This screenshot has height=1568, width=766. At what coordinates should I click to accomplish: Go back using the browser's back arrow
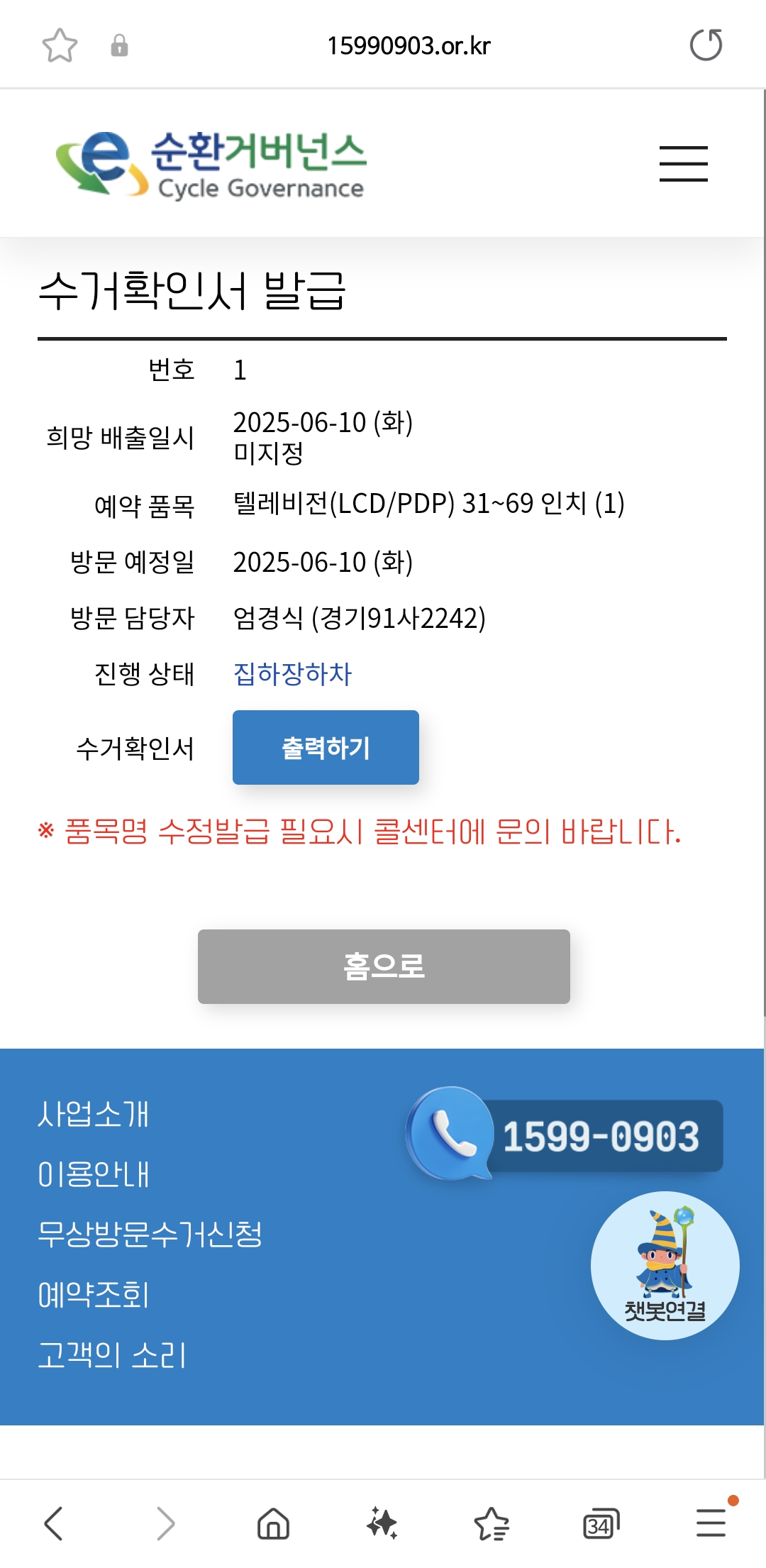[54, 1523]
